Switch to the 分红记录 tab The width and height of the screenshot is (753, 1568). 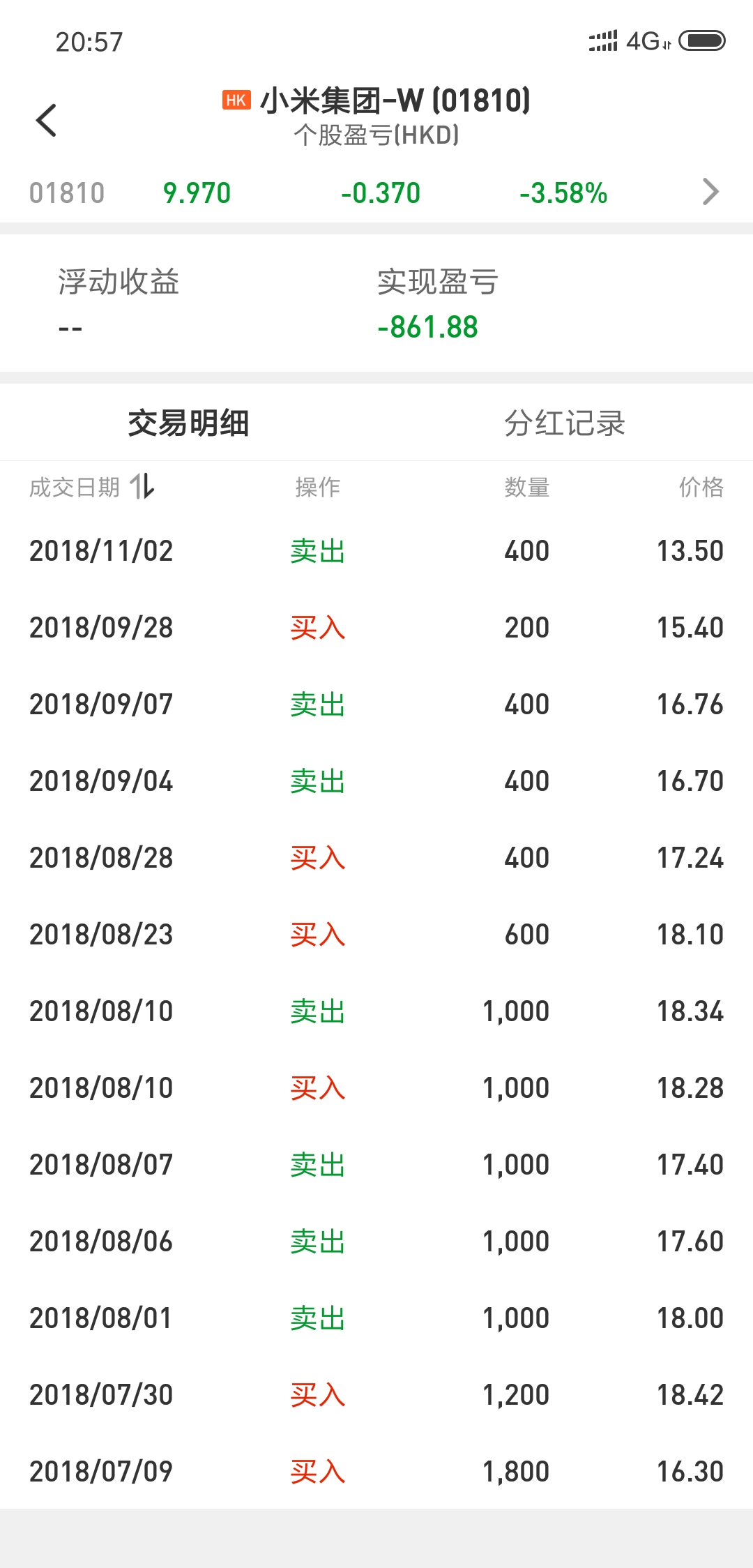(564, 423)
